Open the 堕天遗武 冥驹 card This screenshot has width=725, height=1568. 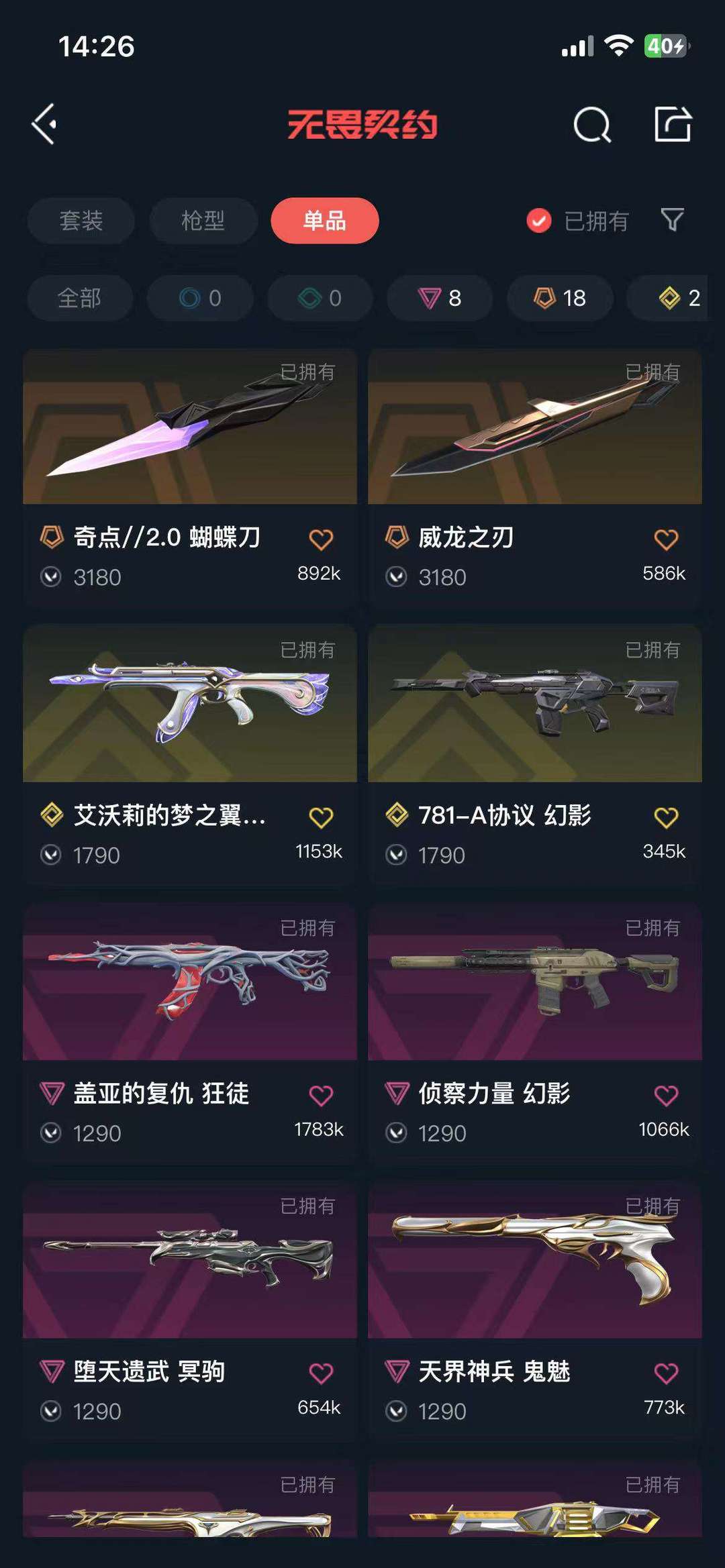coord(190,1312)
